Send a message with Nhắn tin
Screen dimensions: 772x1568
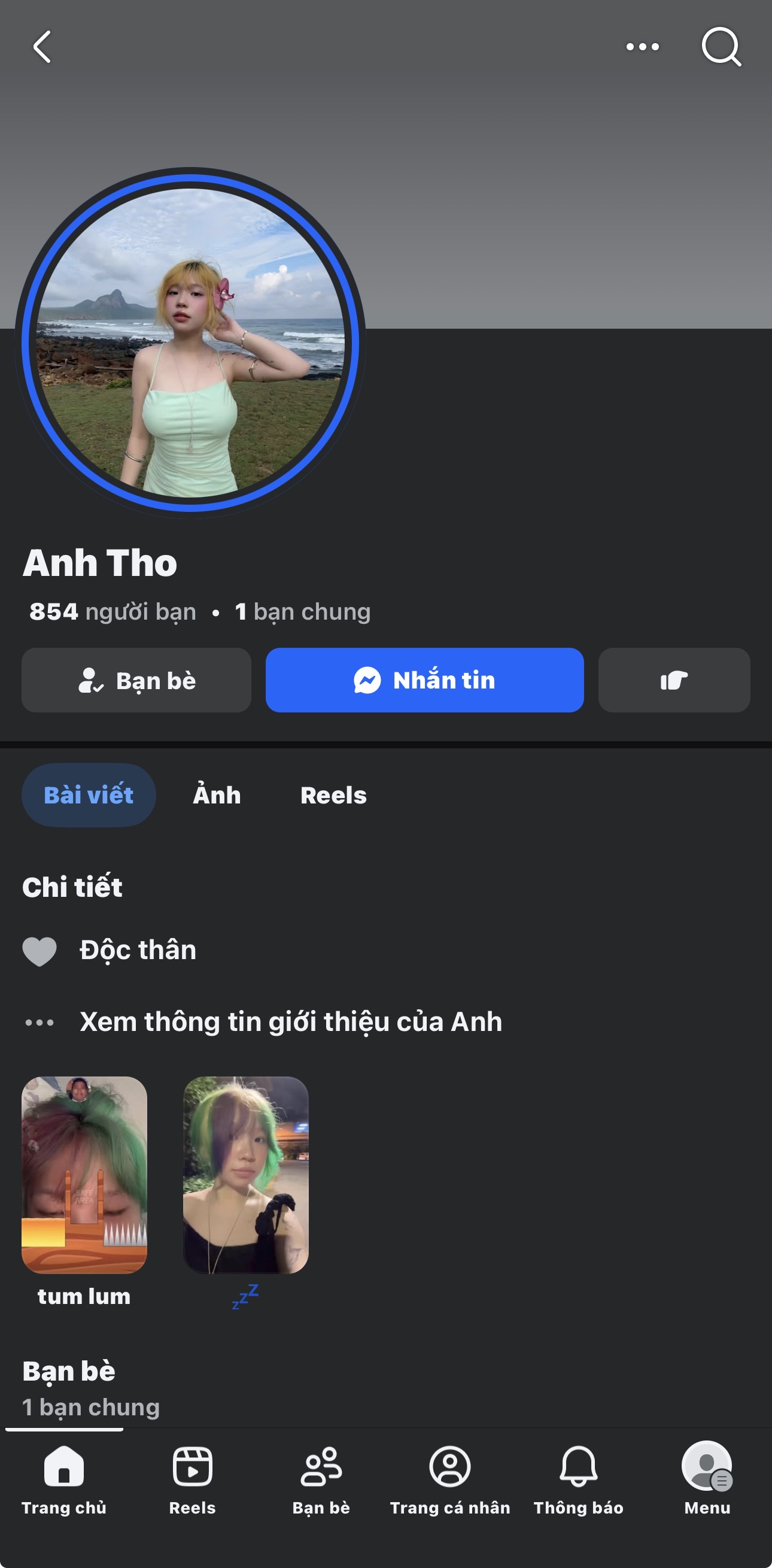(424, 680)
